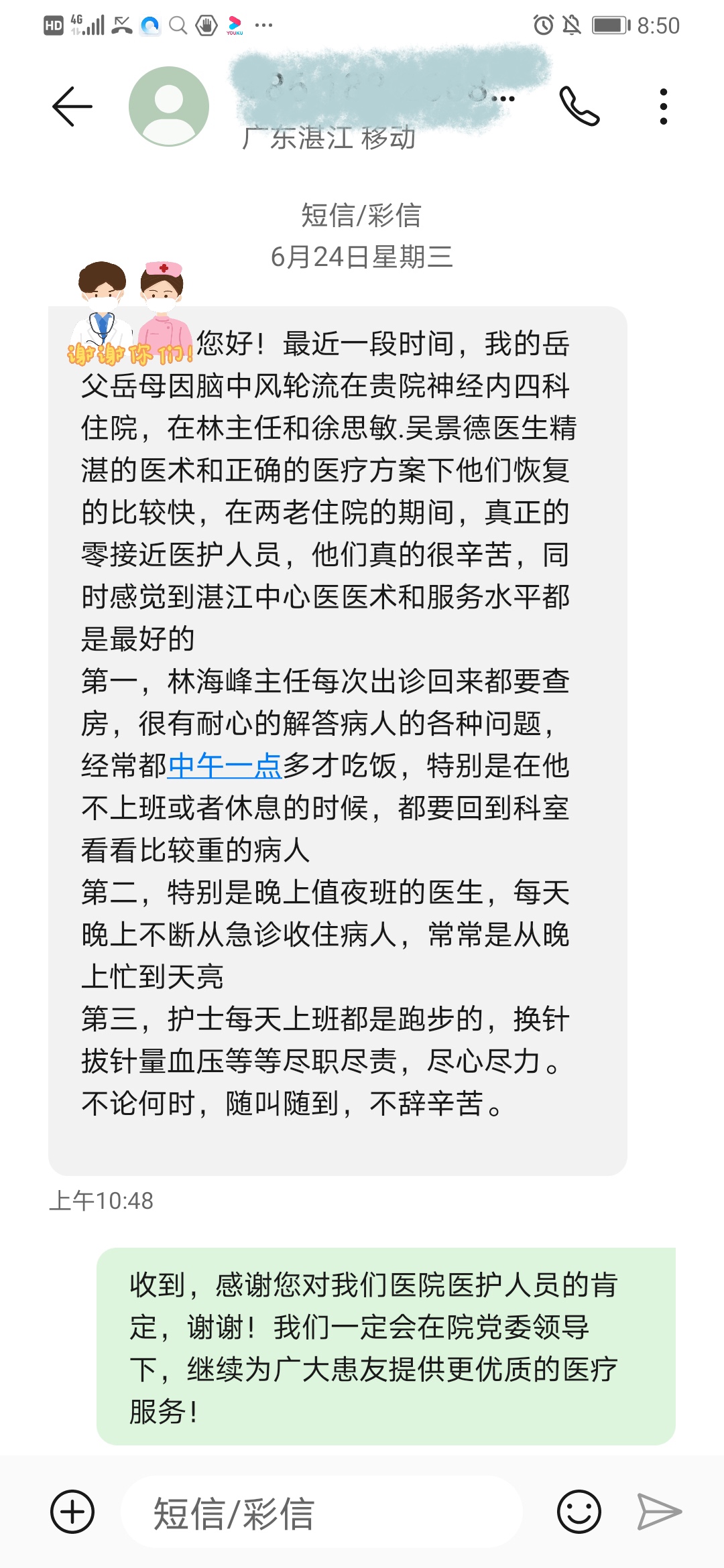Open the plus attachment button
This screenshot has height=1568, width=724.
pyautogui.click(x=72, y=1512)
